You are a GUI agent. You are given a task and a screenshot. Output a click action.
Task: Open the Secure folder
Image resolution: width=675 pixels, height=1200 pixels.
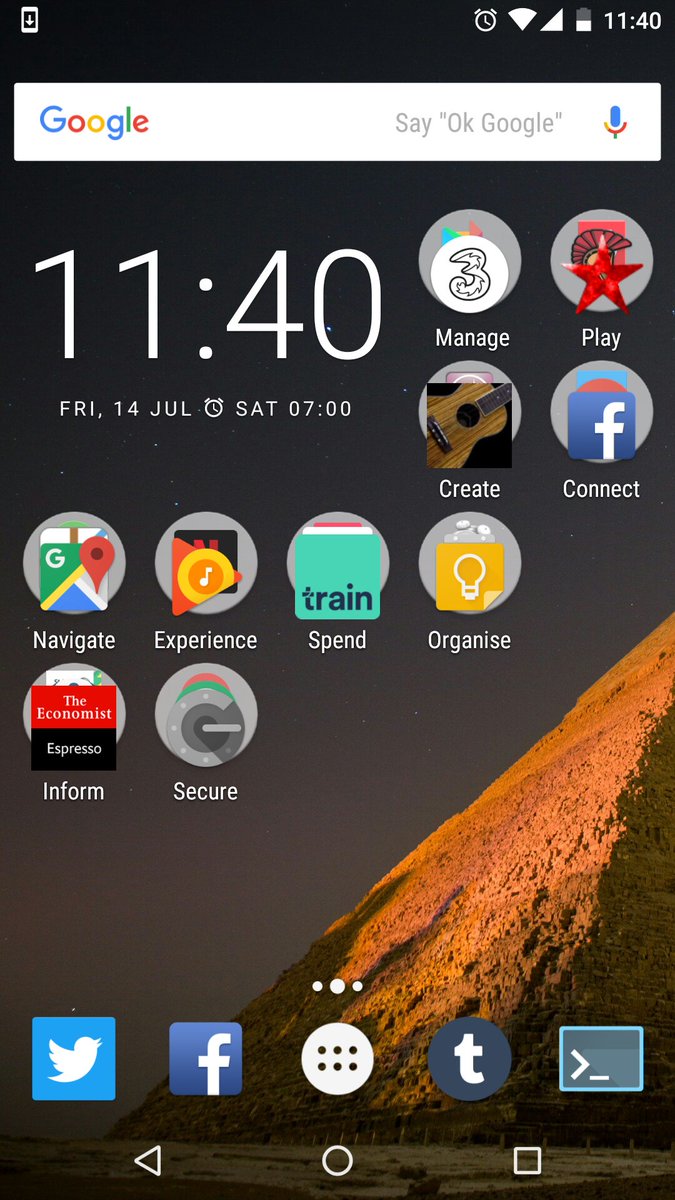[206, 715]
